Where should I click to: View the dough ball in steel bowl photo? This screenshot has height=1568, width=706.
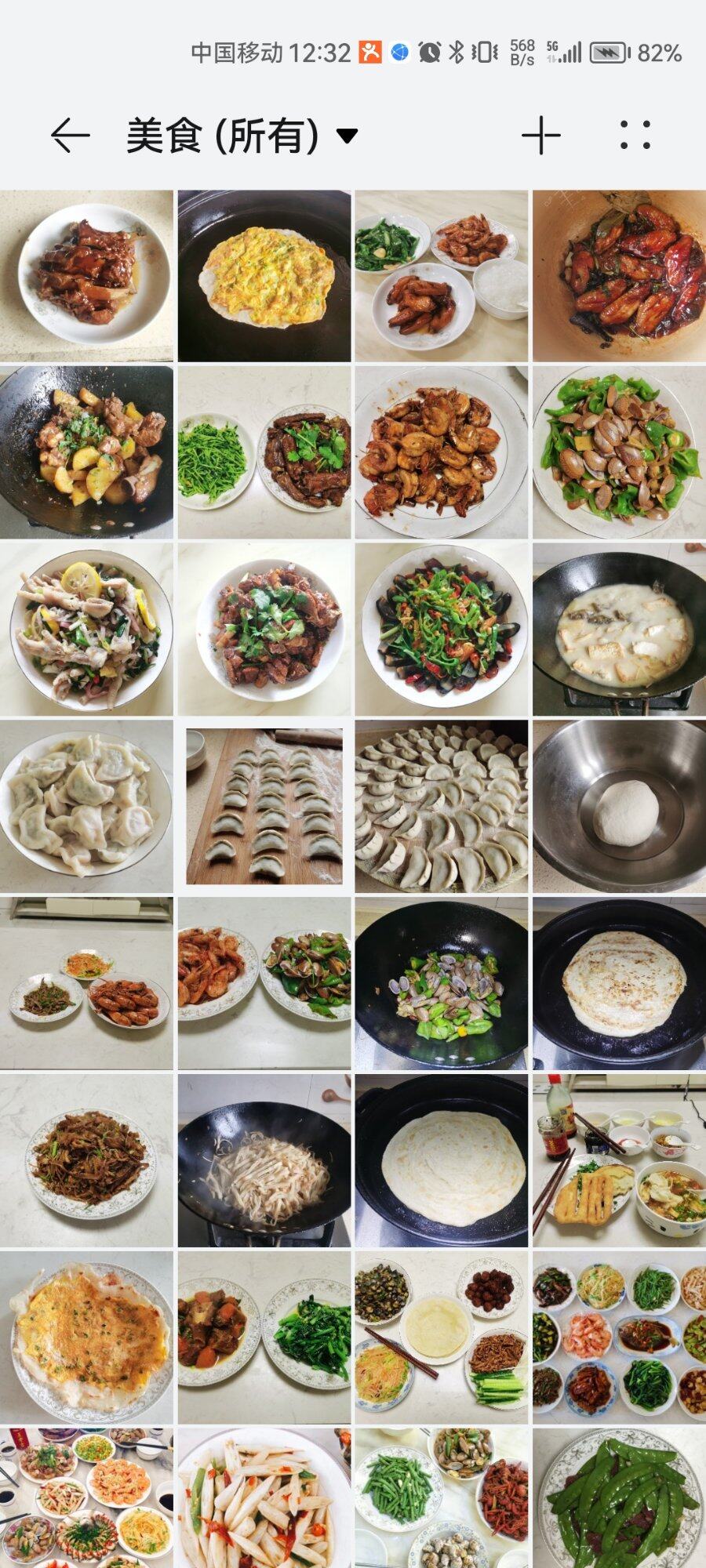click(619, 806)
